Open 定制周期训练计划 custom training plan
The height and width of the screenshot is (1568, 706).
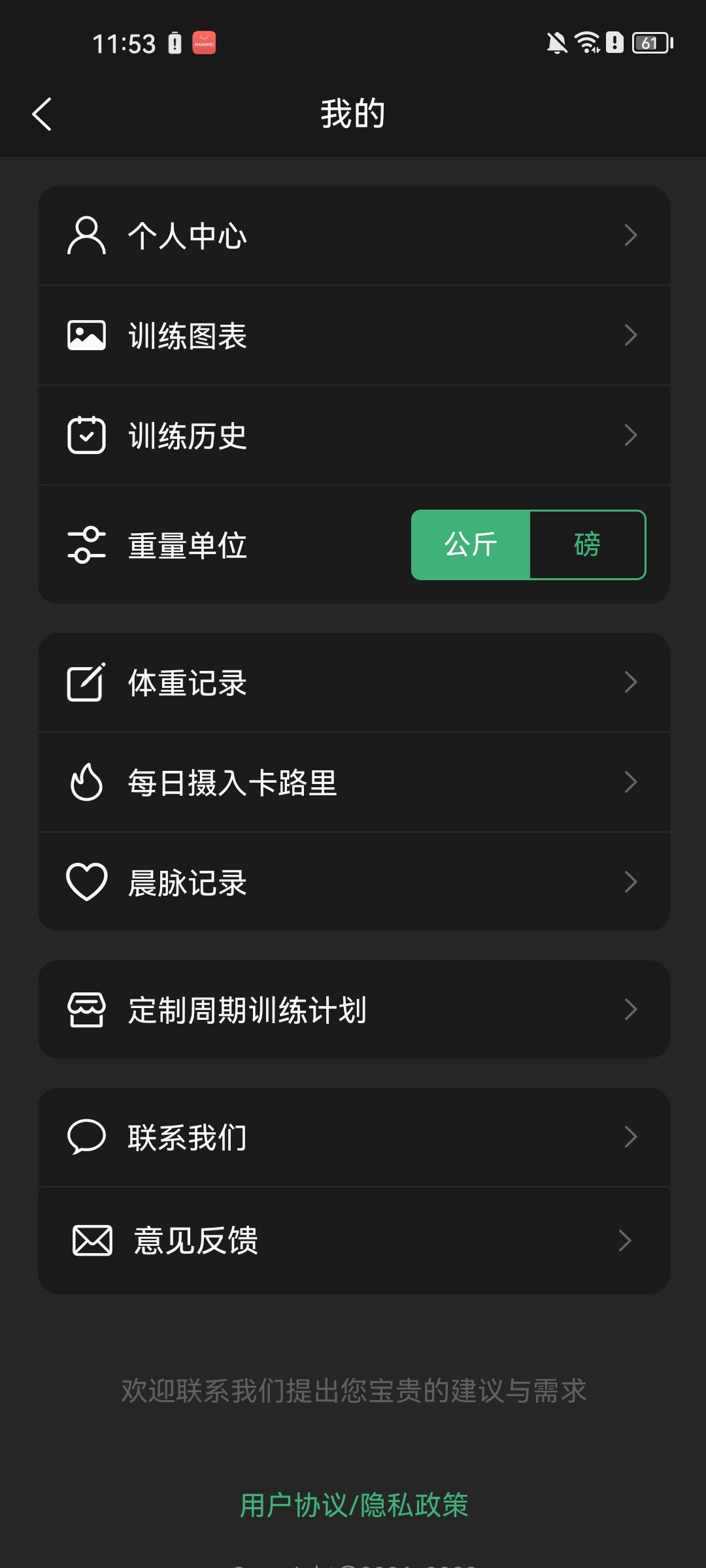[x=353, y=1009]
